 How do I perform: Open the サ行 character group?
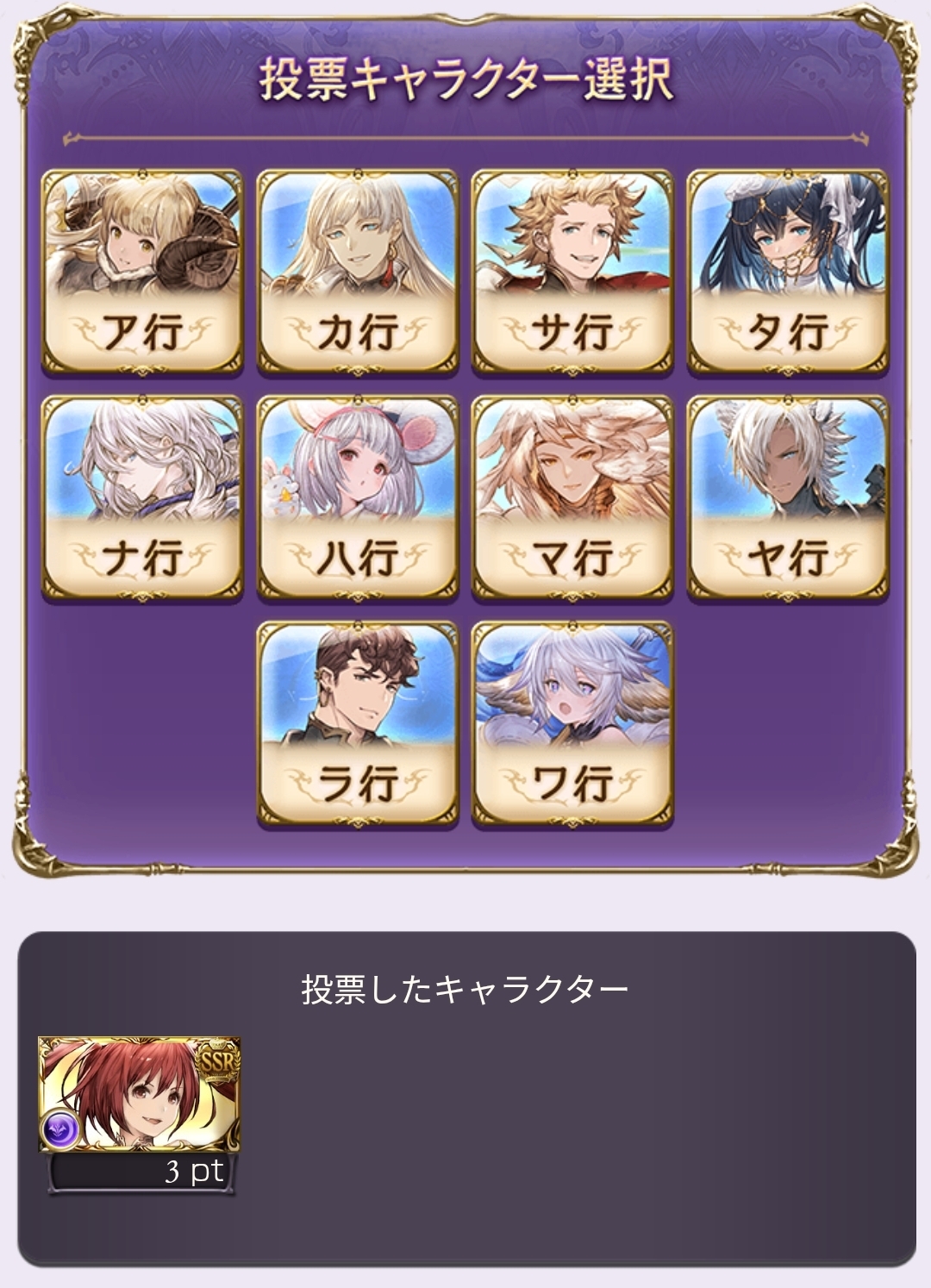(573, 272)
